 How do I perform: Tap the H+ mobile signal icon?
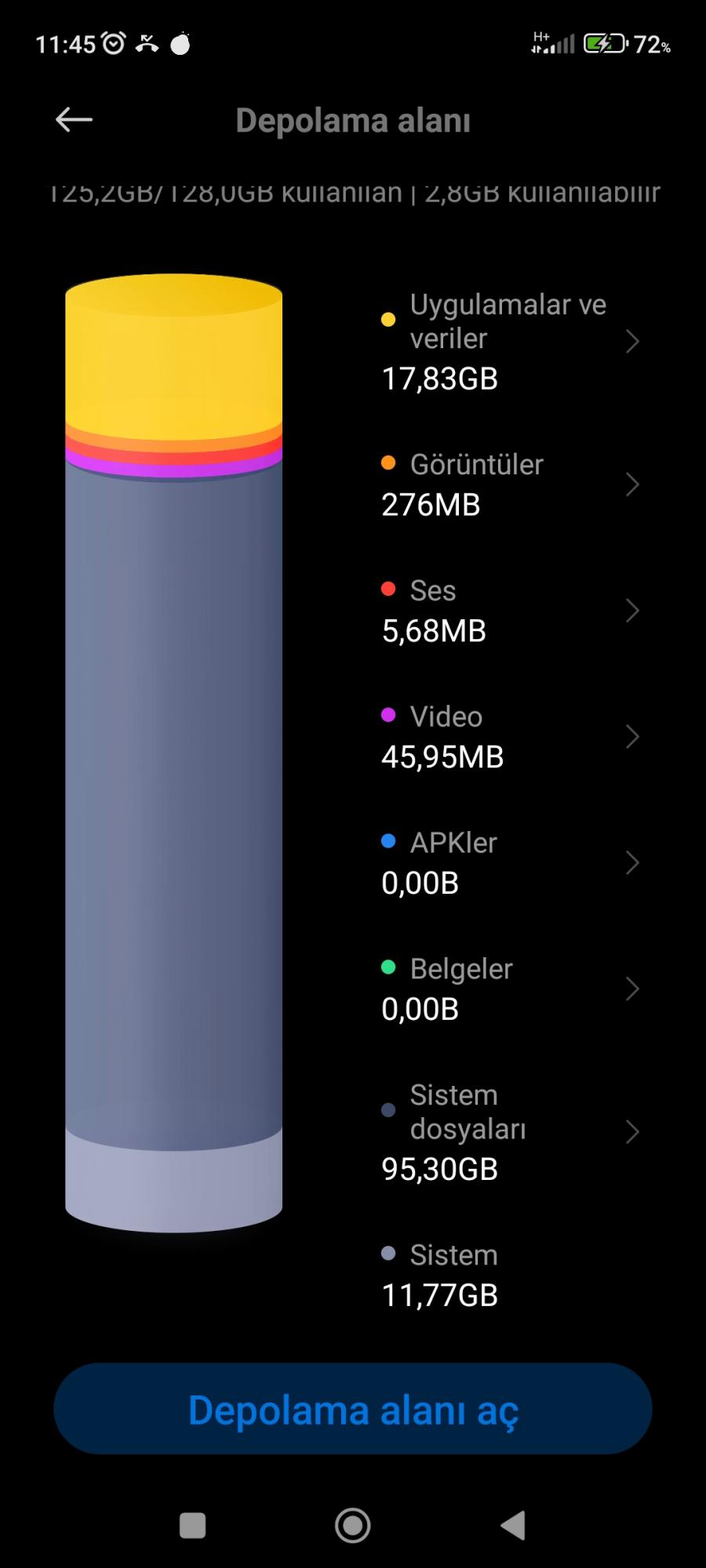[551, 45]
